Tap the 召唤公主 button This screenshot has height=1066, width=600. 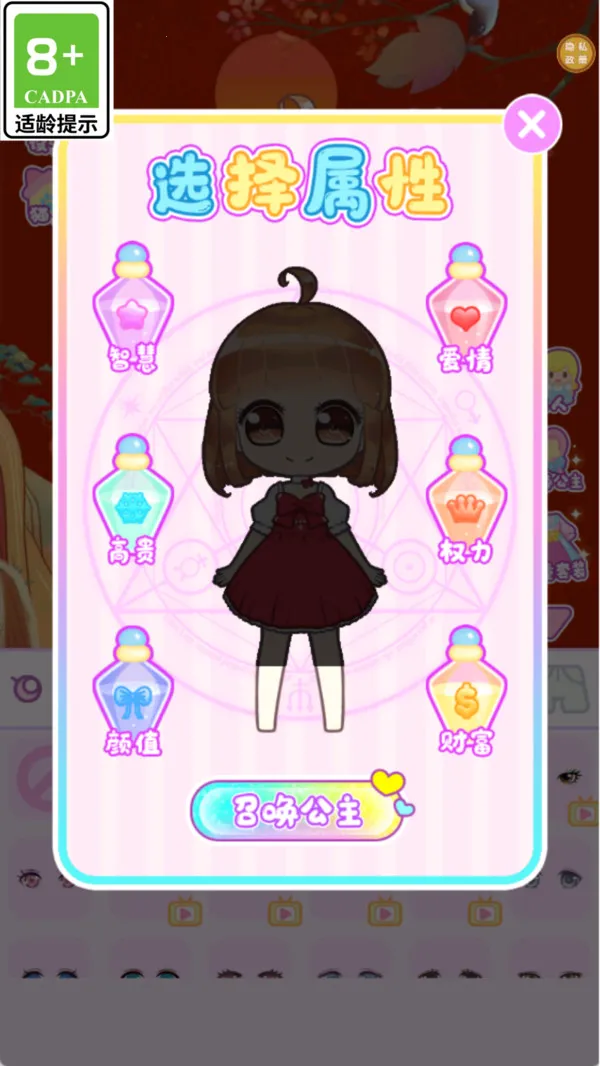click(x=297, y=811)
